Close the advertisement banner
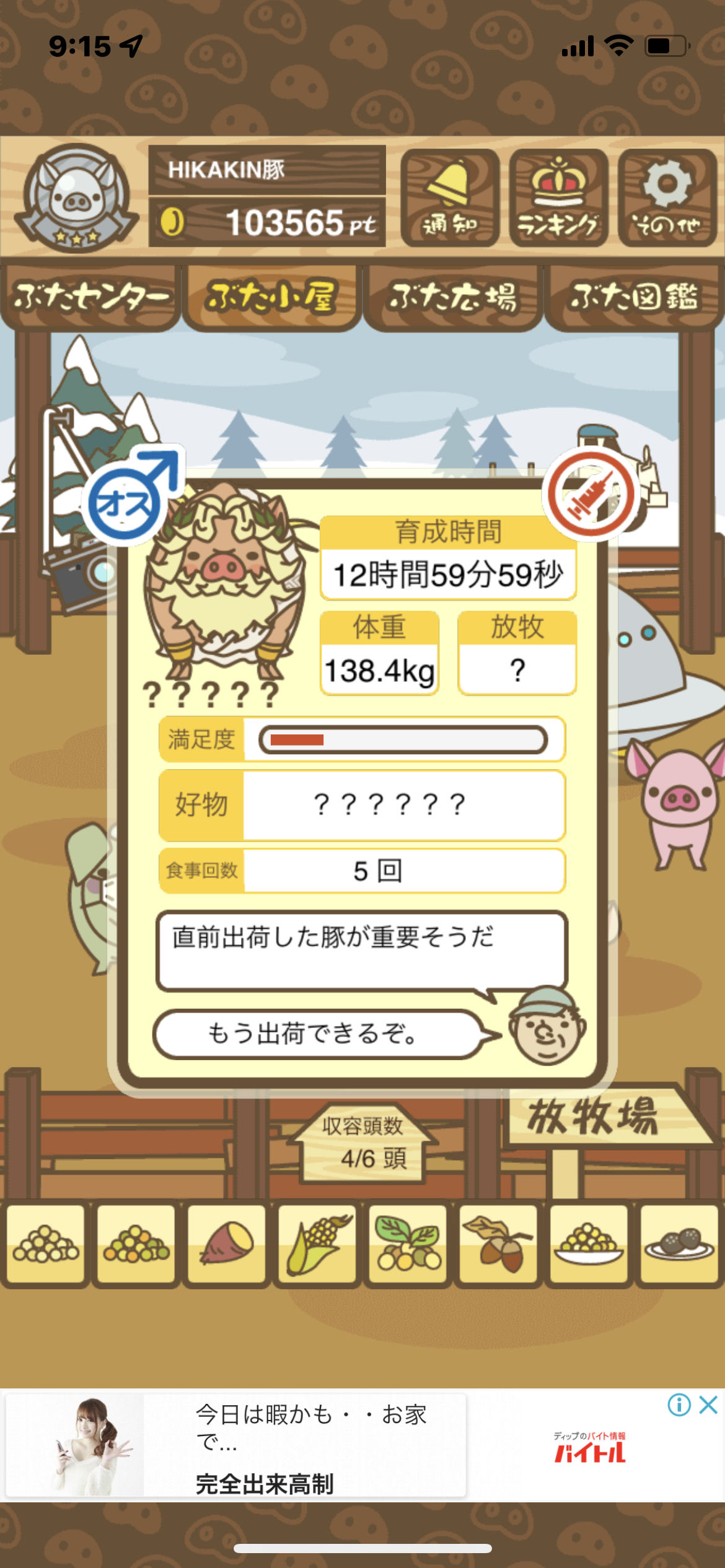The height and width of the screenshot is (1568, 725). tap(708, 1405)
